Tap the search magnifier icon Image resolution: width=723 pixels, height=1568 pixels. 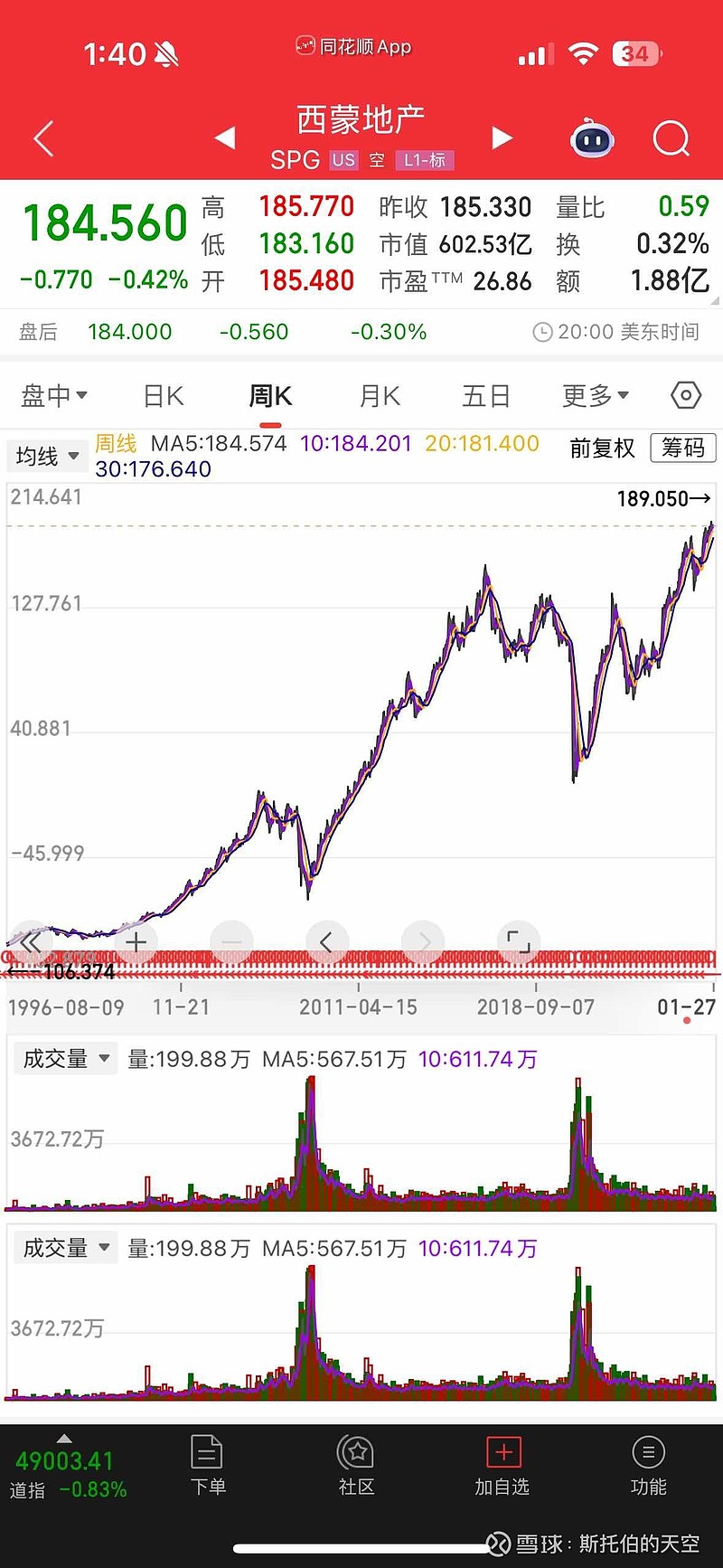[x=671, y=138]
